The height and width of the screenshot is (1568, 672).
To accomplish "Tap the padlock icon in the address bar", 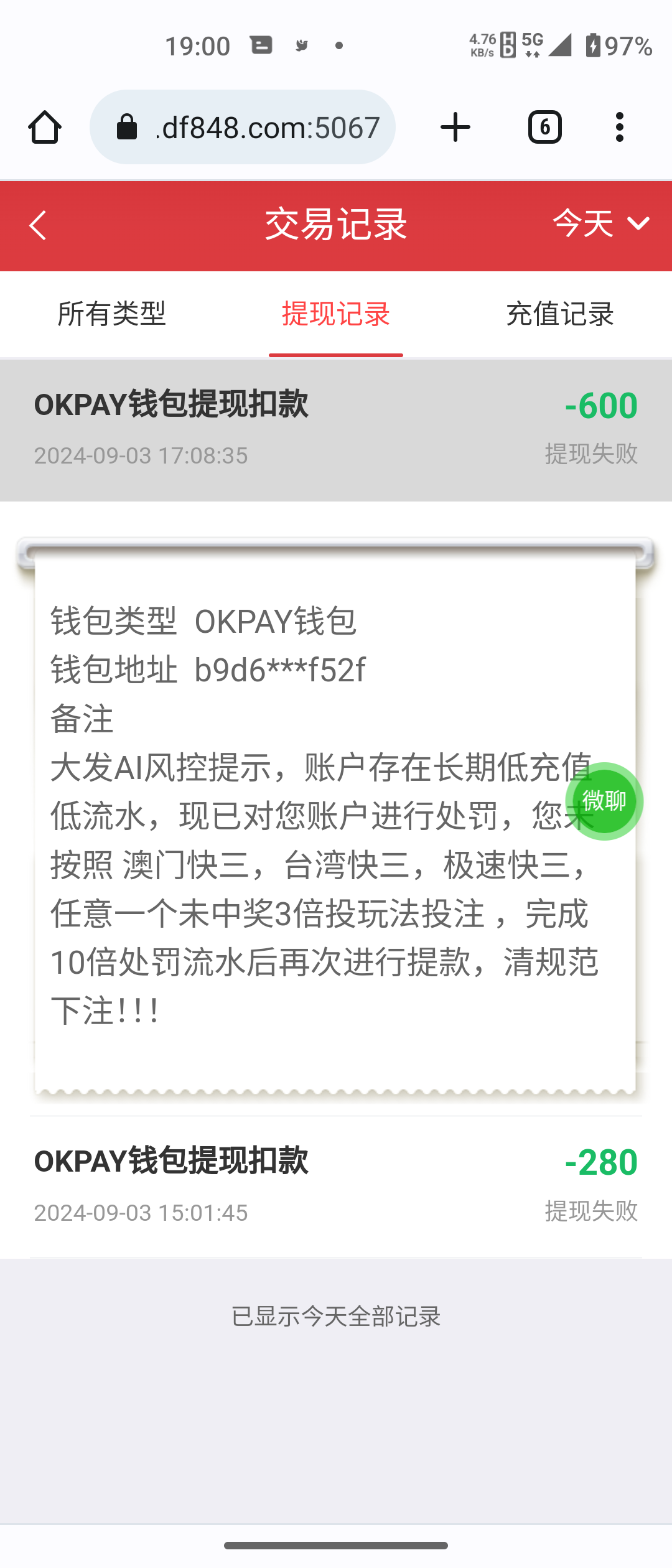I will (128, 126).
